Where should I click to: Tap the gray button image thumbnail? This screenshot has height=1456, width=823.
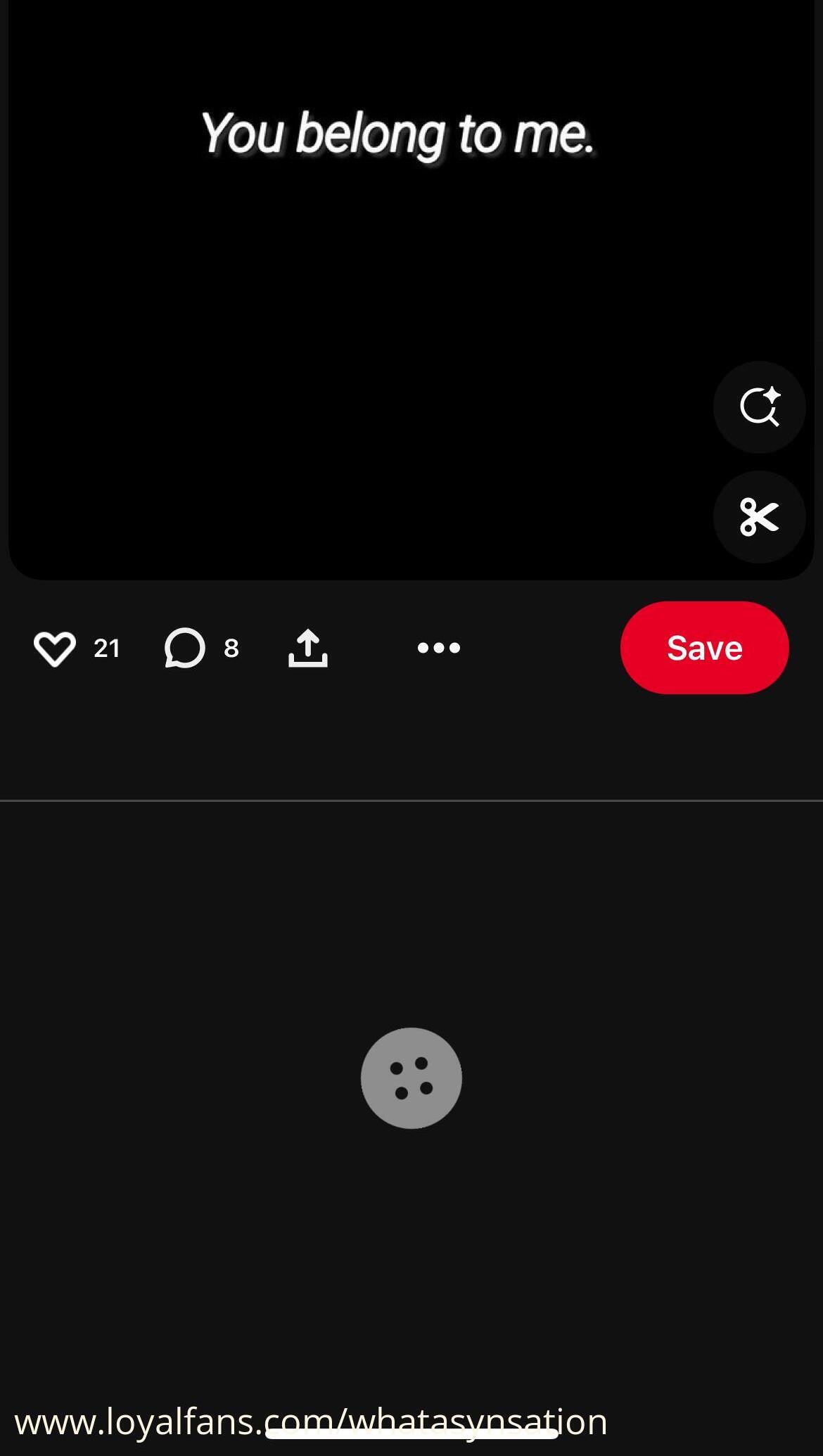click(x=412, y=1078)
